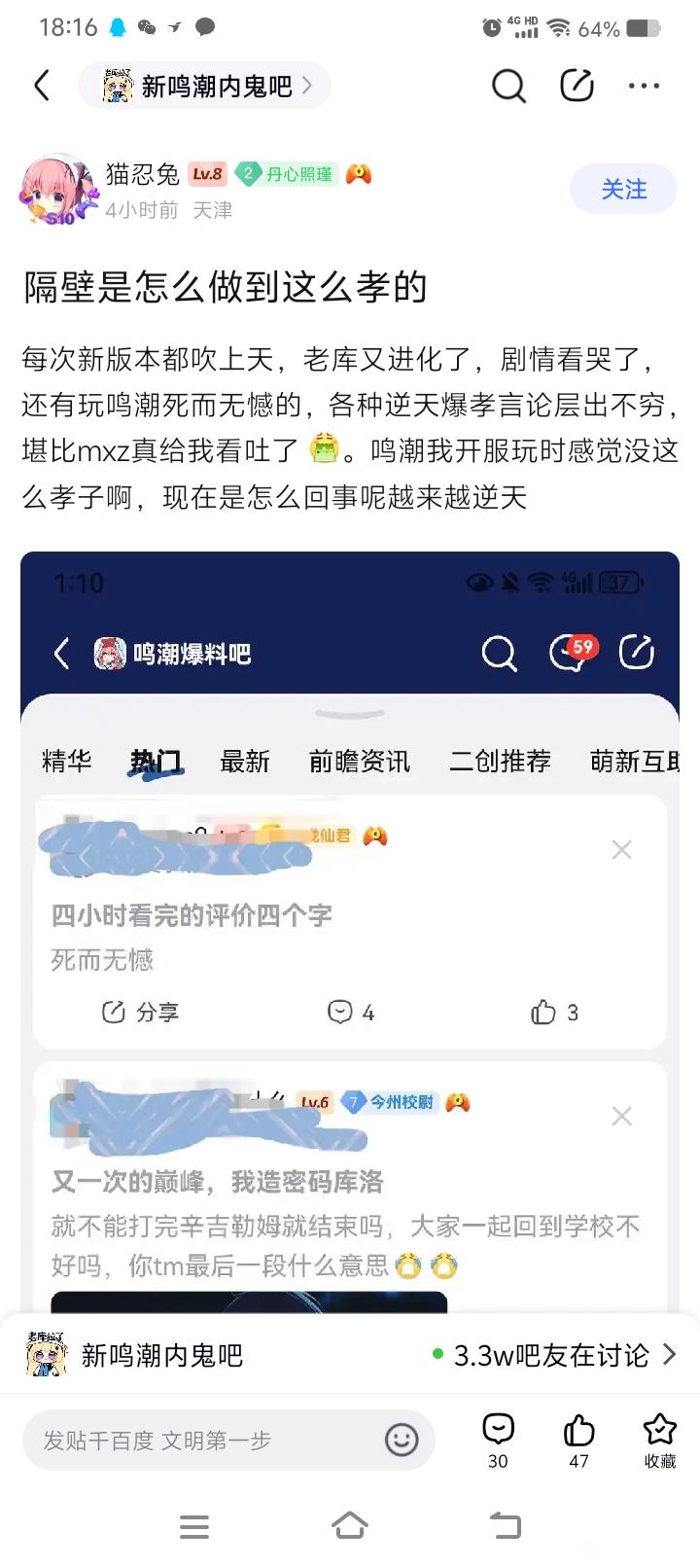Tap the 发贴千百度 reply input field
The height and width of the screenshot is (1568, 700).
204,1440
